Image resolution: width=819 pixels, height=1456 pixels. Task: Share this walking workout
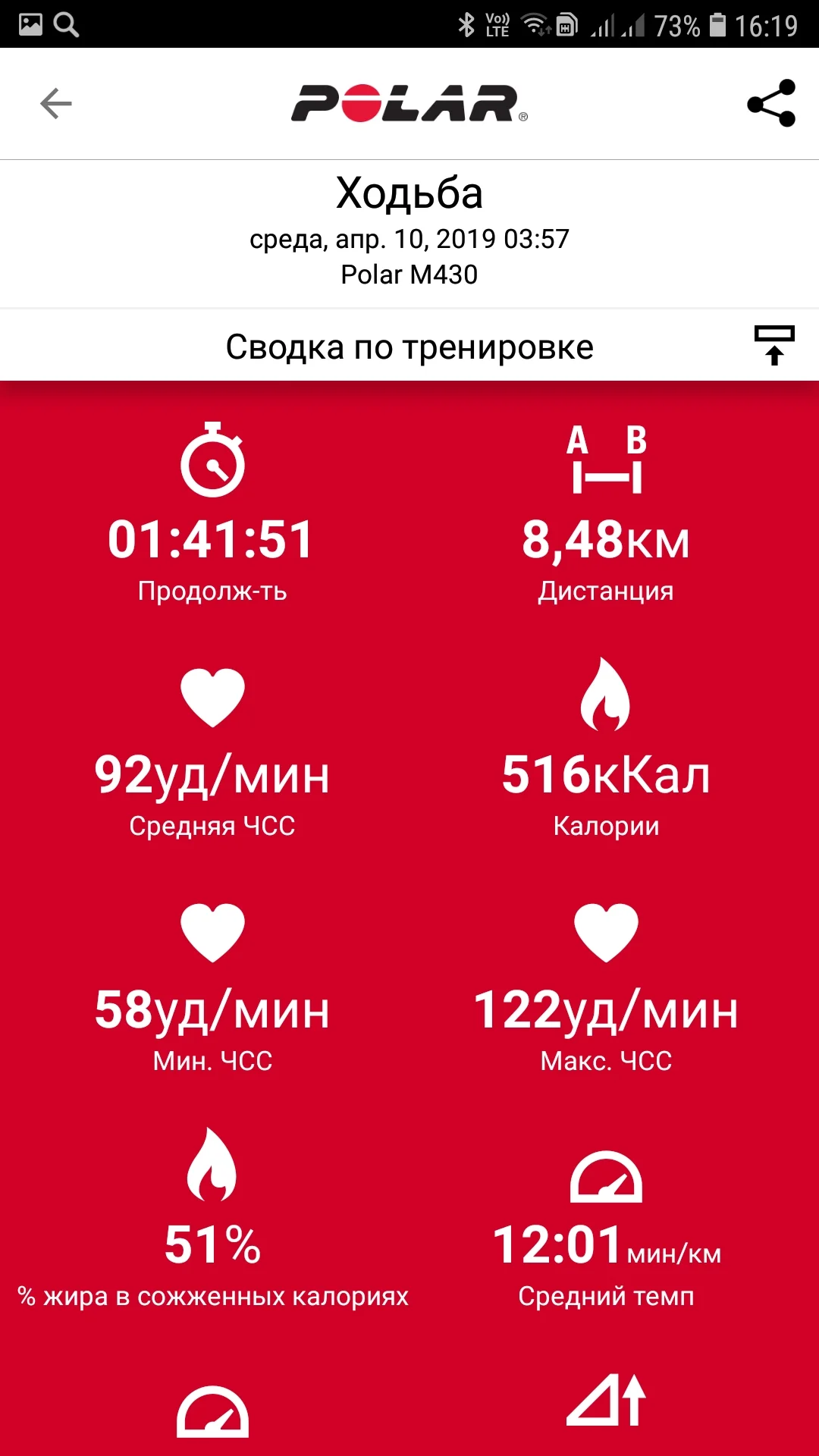pos(771,103)
